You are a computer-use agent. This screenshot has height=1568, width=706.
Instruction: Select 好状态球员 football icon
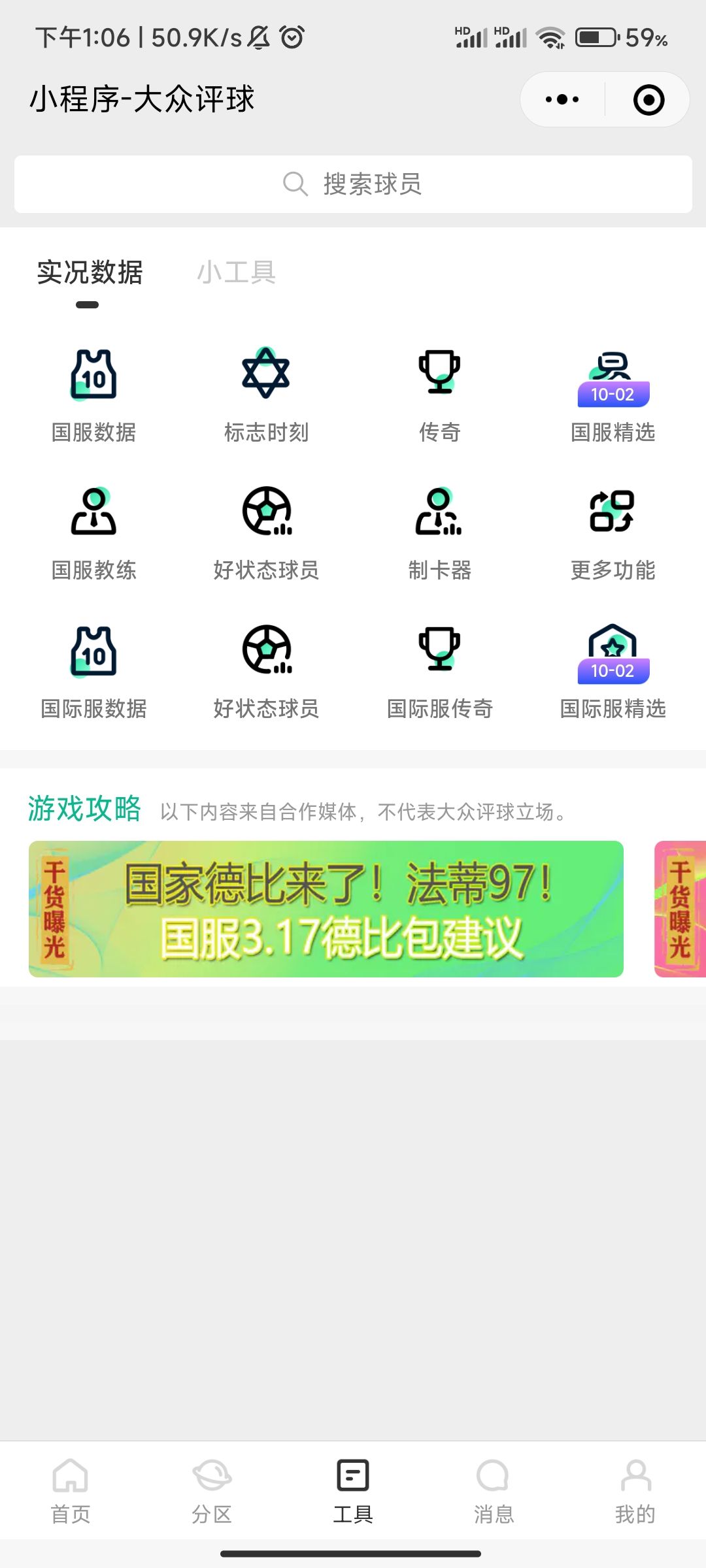pos(267,516)
